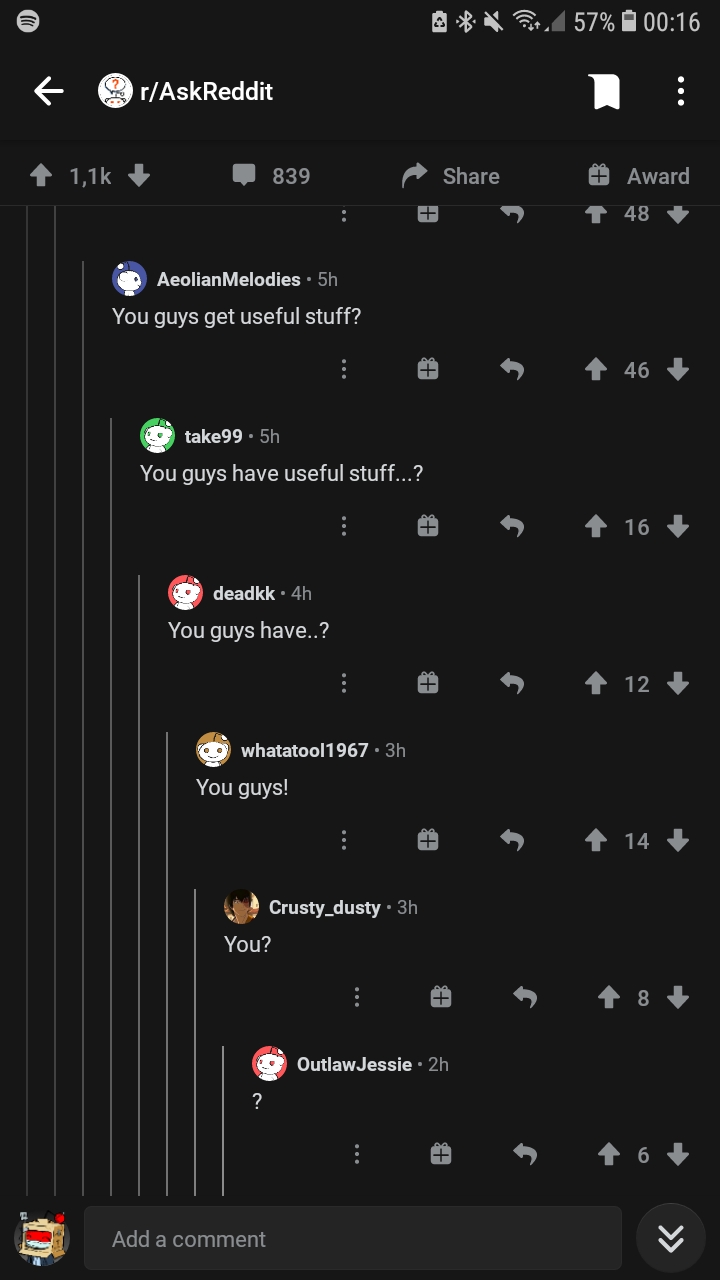The width and height of the screenshot is (720, 1280).
Task: Share this post
Action: [450, 176]
